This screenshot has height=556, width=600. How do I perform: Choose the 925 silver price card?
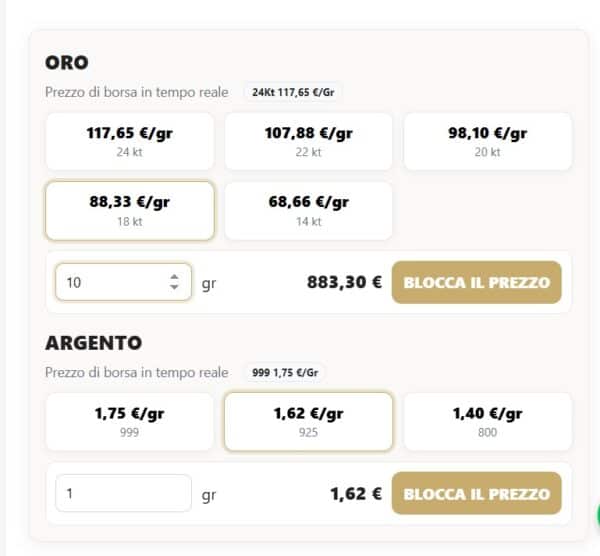click(x=308, y=421)
